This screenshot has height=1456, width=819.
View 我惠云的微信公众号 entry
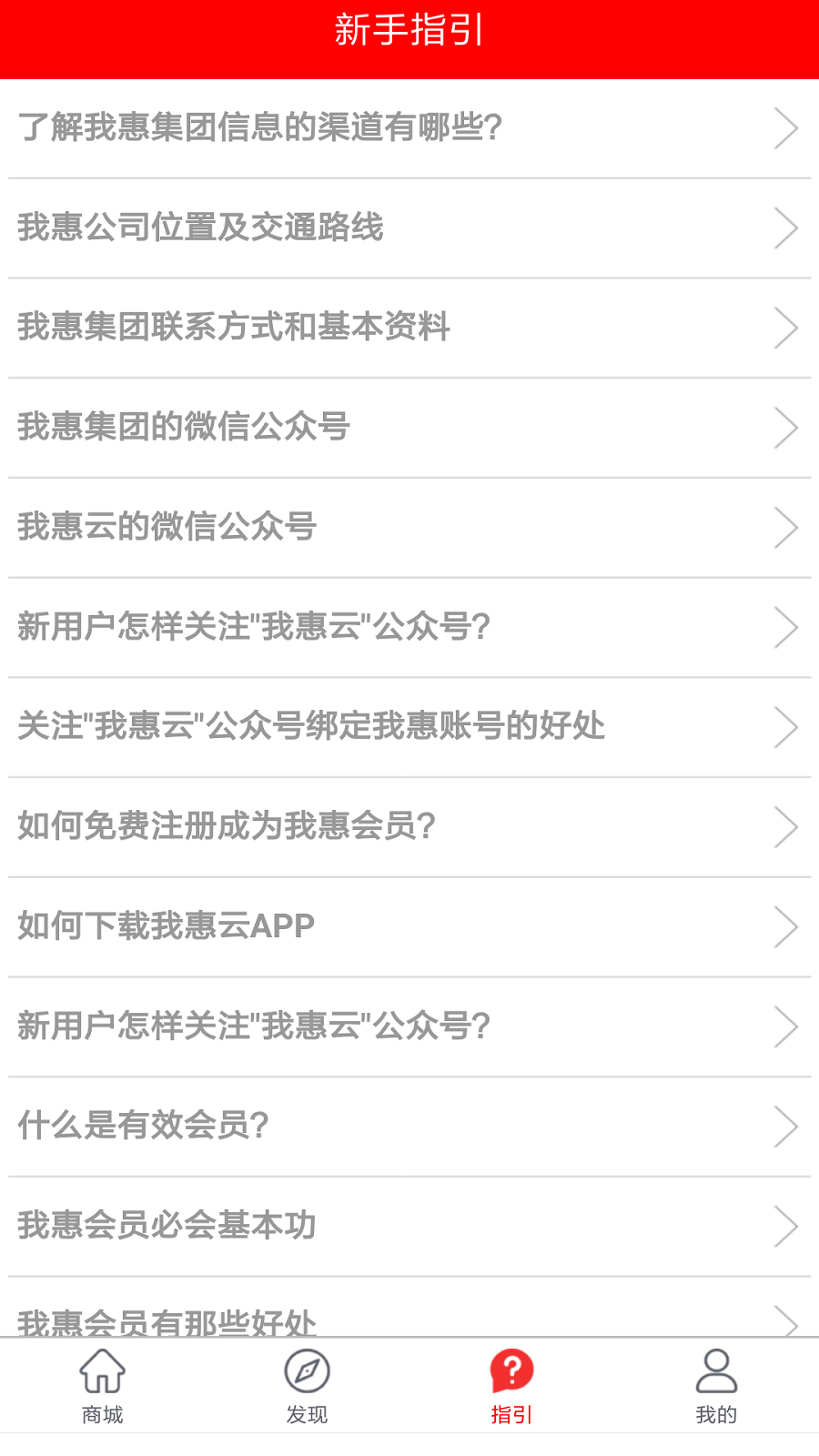click(409, 529)
